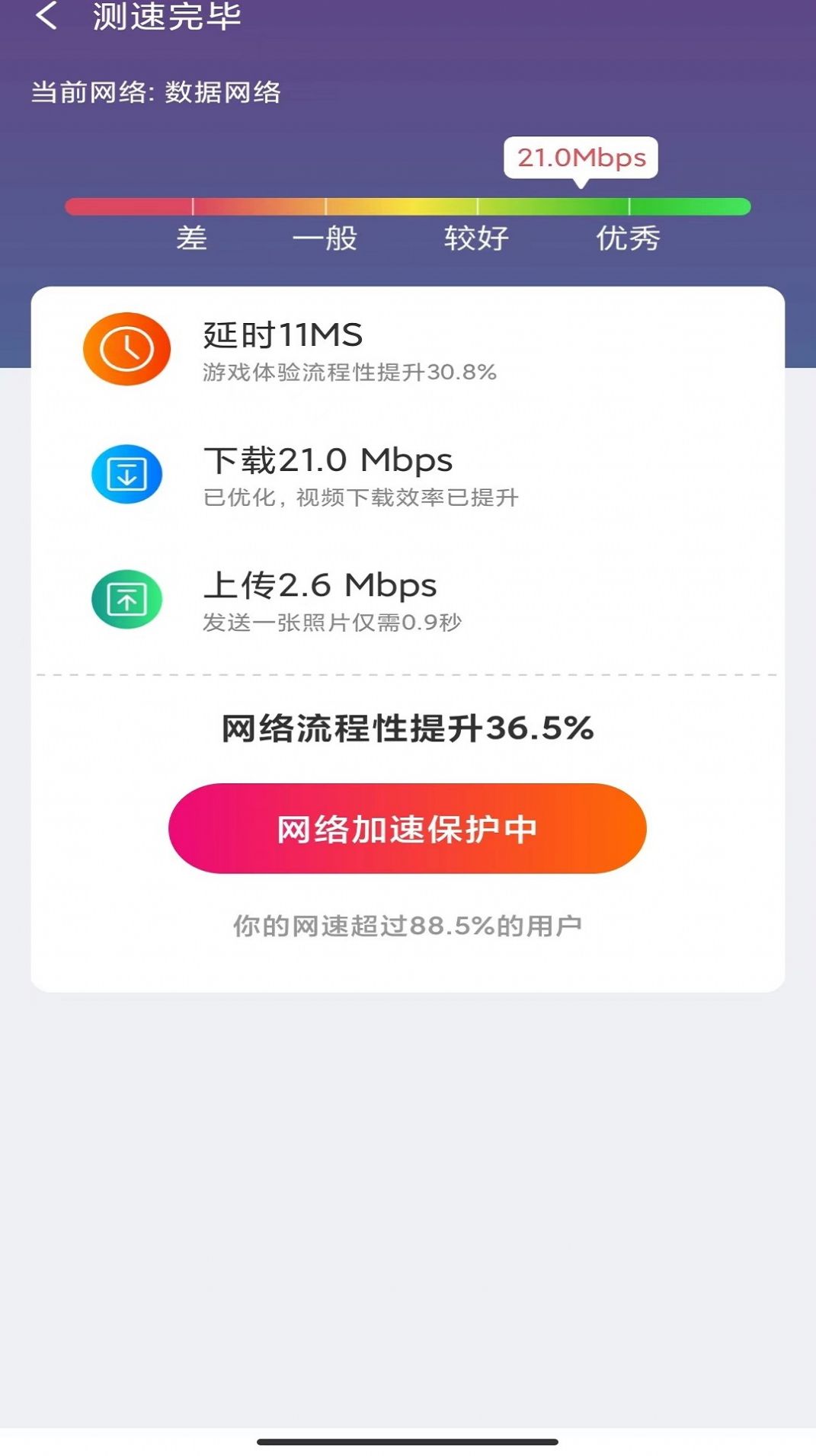Screen dimensions: 816x1456
Task: Click the 21.0Mbps speed indicator bubble
Action: [x=581, y=157]
